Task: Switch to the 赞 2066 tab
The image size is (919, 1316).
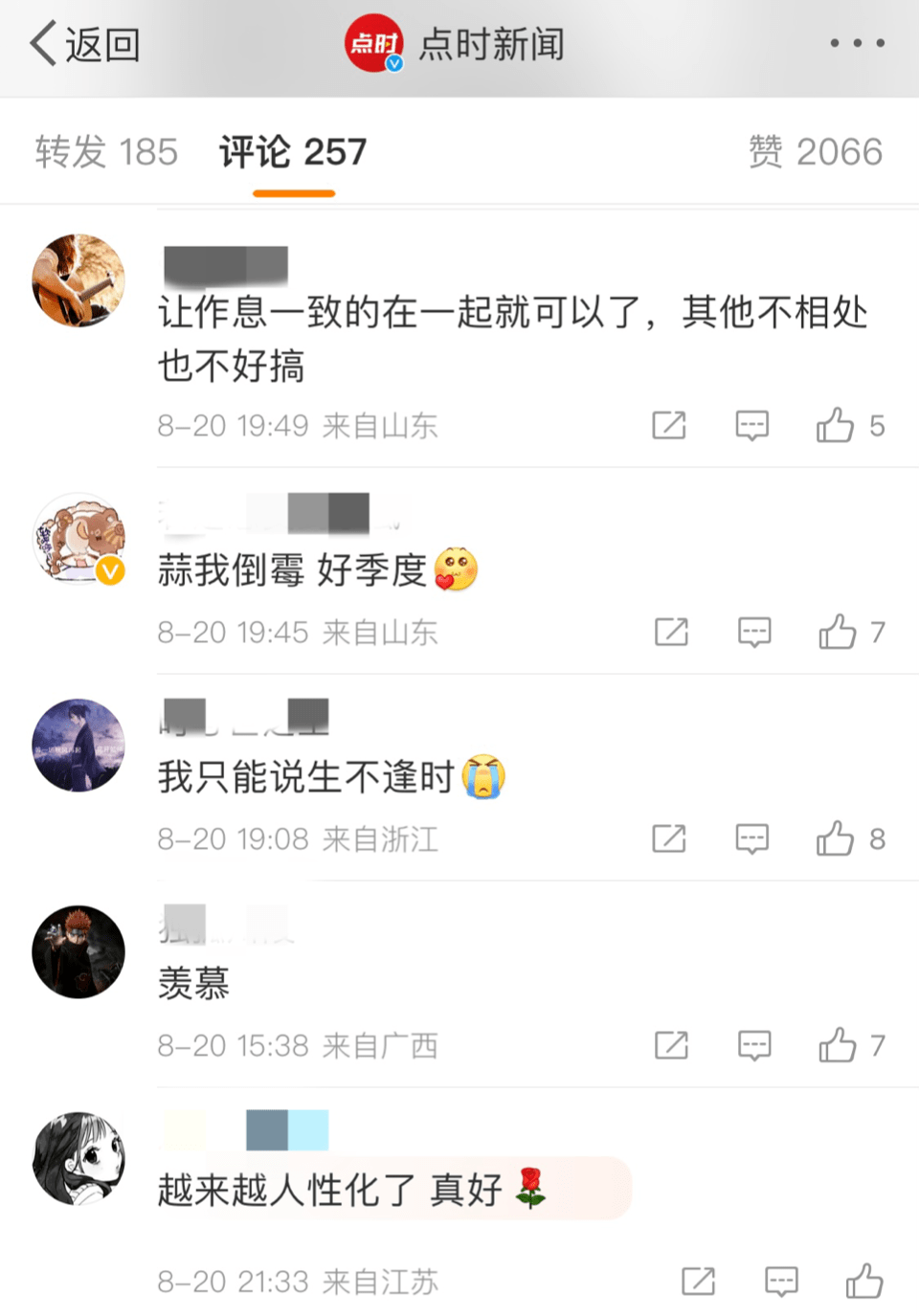Action: click(x=815, y=152)
